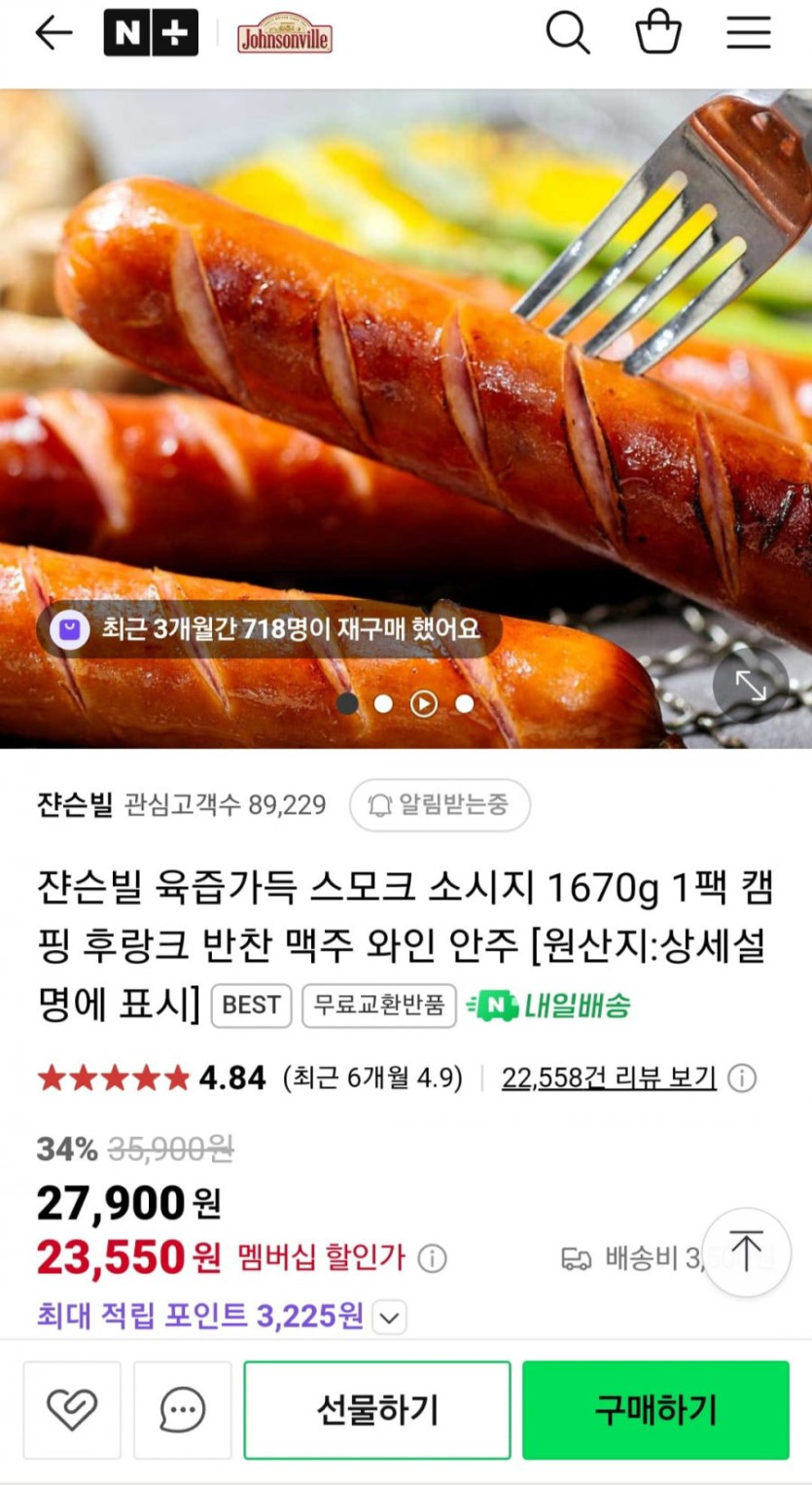The height and width of the screenshot is (1486, 812).
Task: Go back with the arrow icon
Action: (x=53, y=33)
